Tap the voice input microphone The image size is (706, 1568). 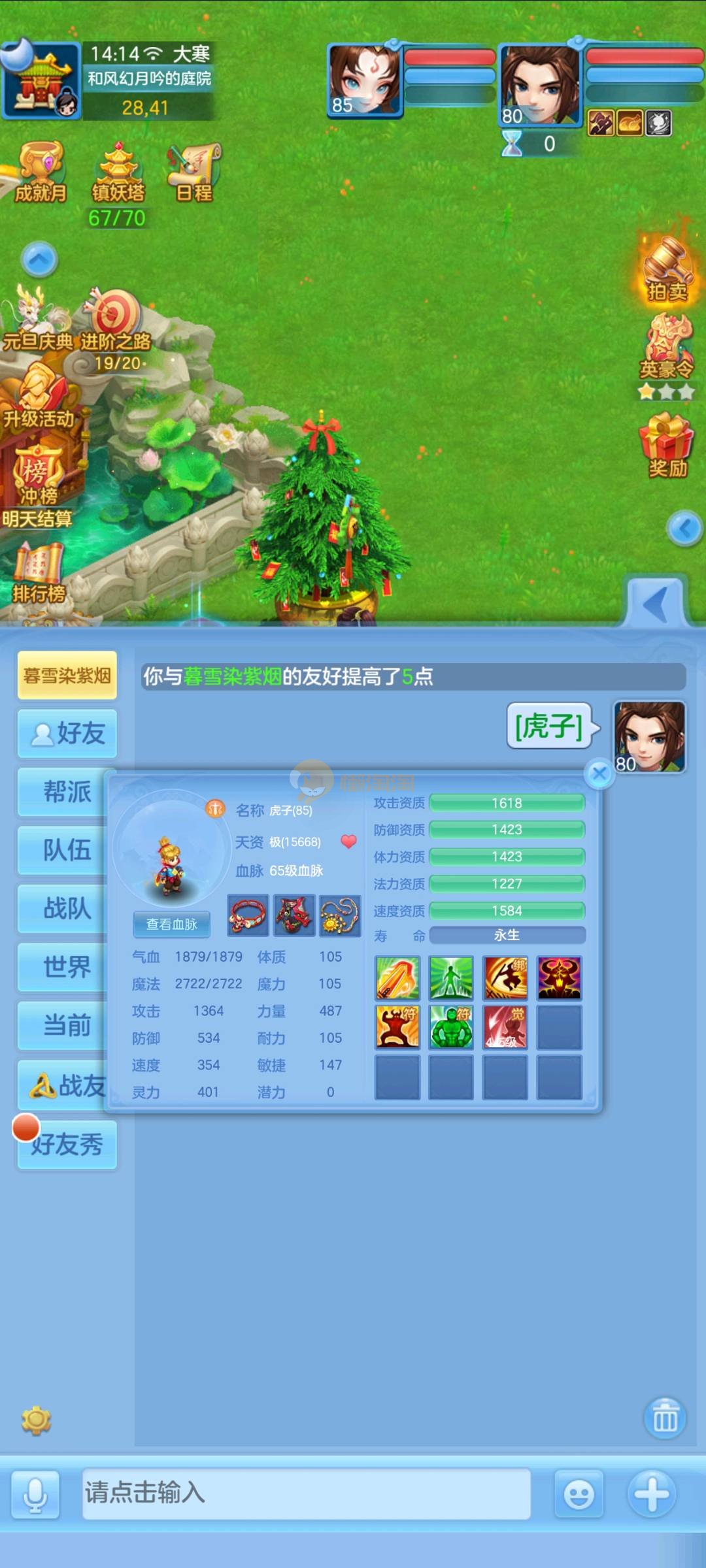tap(35, 1494)
